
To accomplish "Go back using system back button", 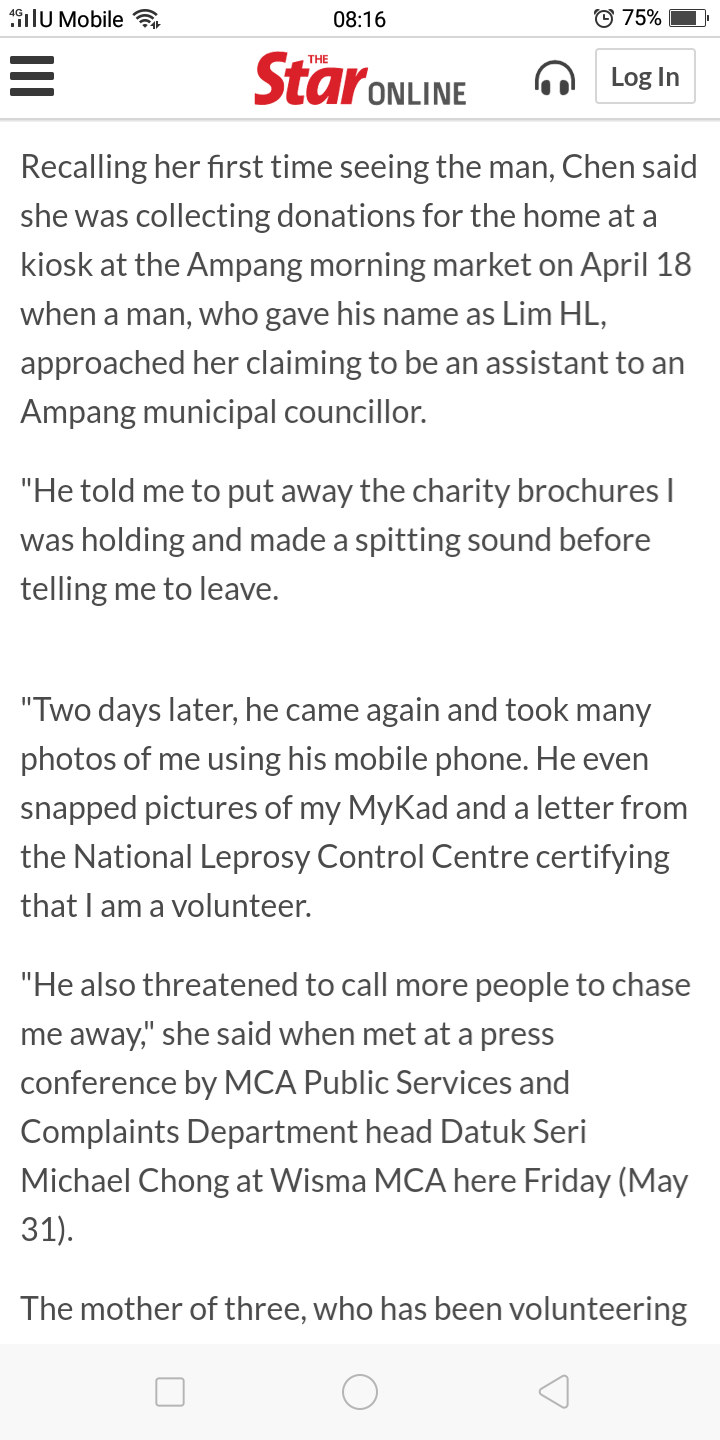I will click(553, 1391).
